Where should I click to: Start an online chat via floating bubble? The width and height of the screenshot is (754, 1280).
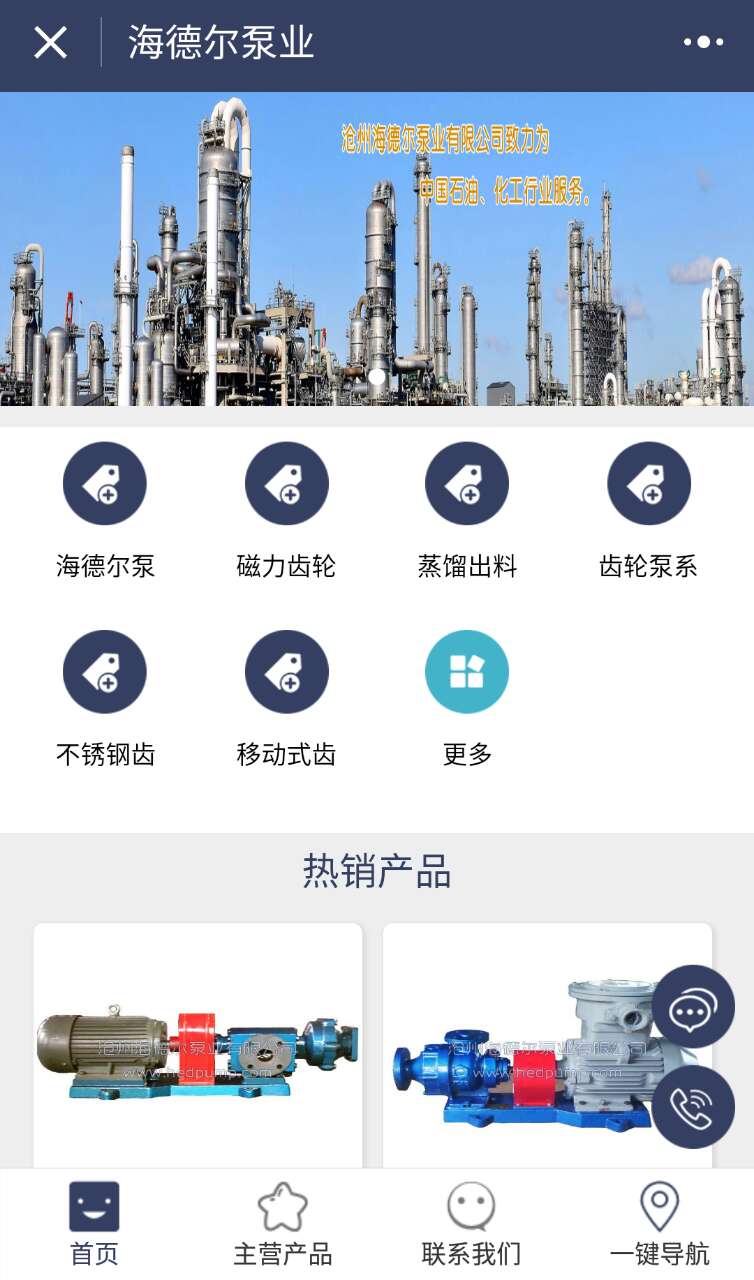click(694, 1007)
